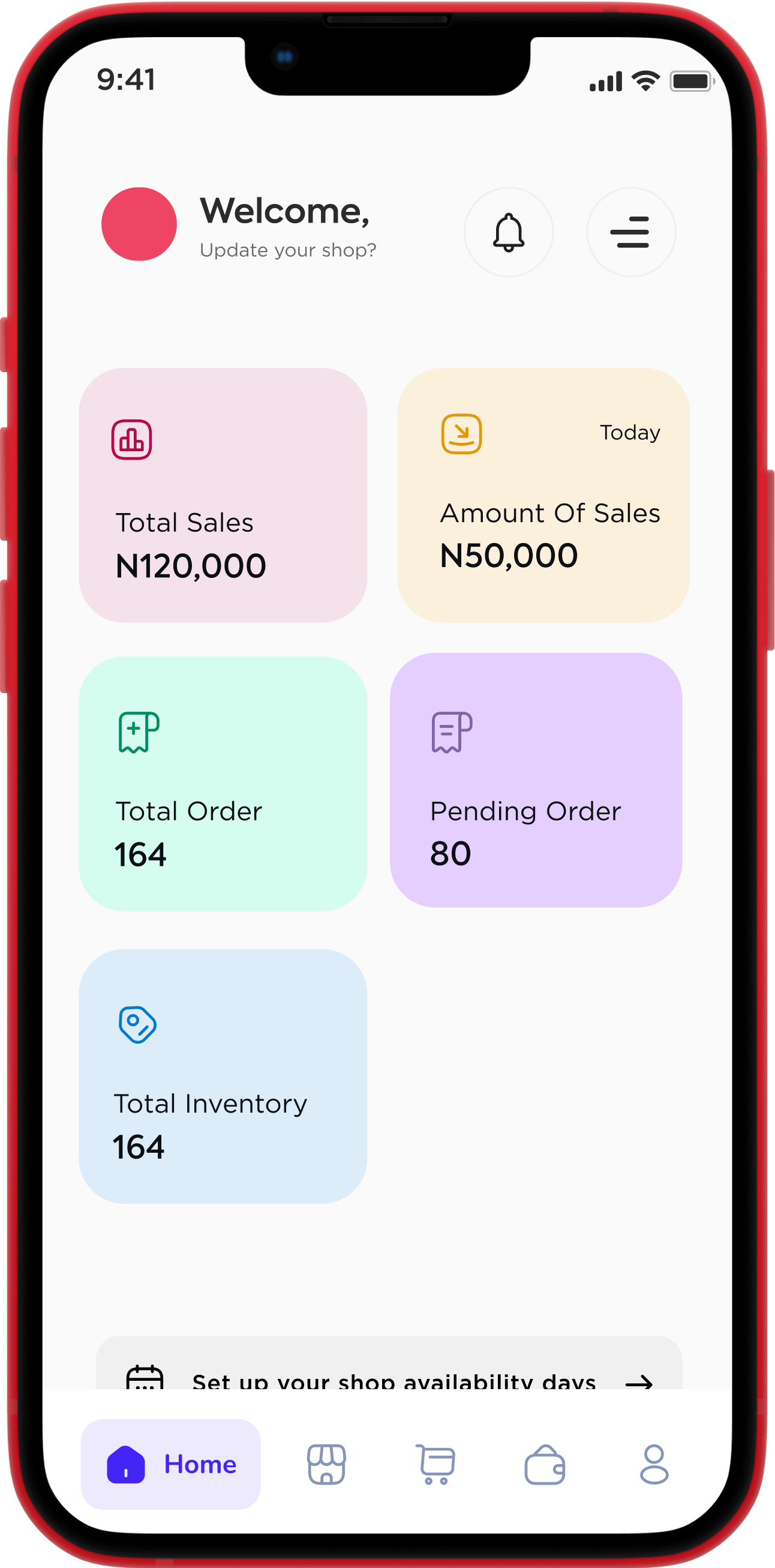Open the Total Sales card
The height and width of the screenshot is (1568, 775).
point(223,495)
